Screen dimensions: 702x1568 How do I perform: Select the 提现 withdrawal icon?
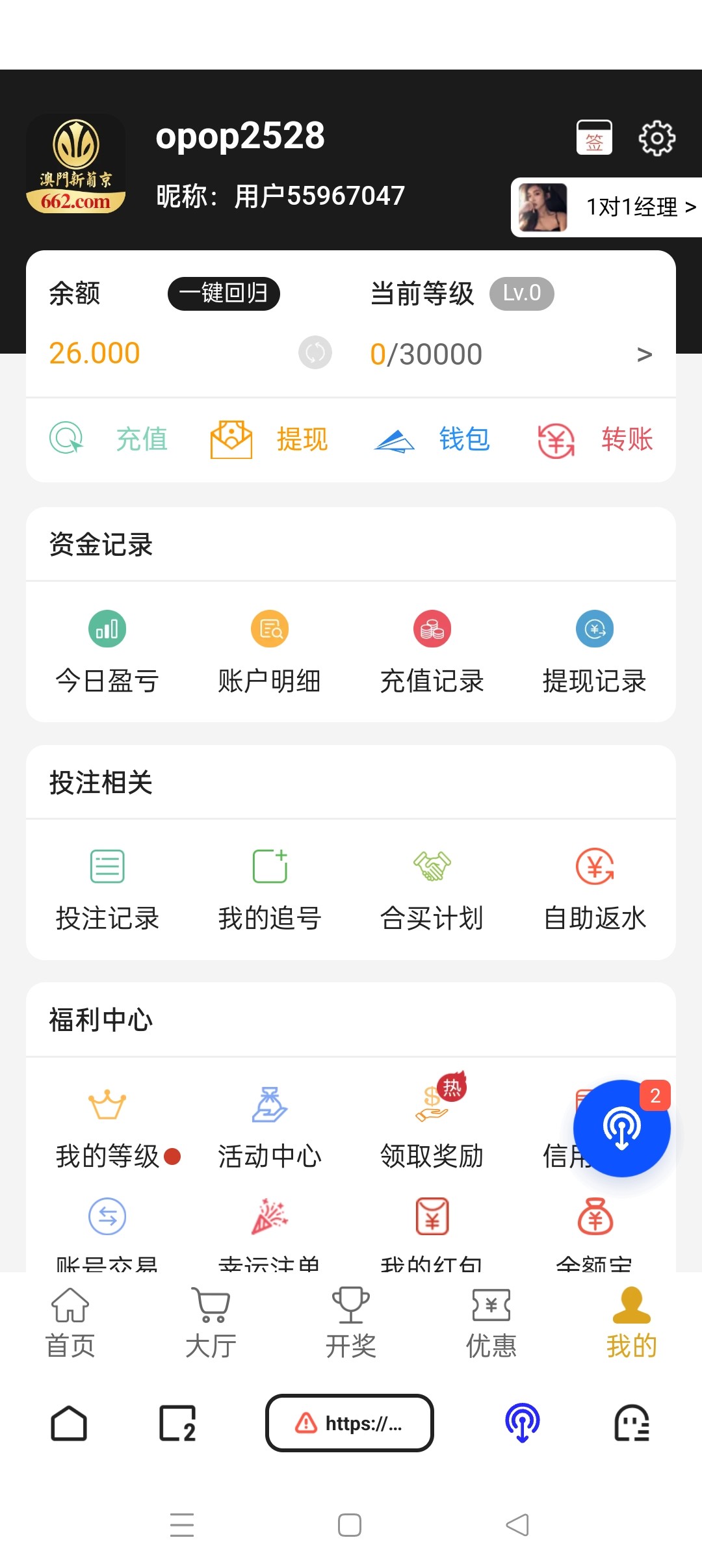point(270,439)
